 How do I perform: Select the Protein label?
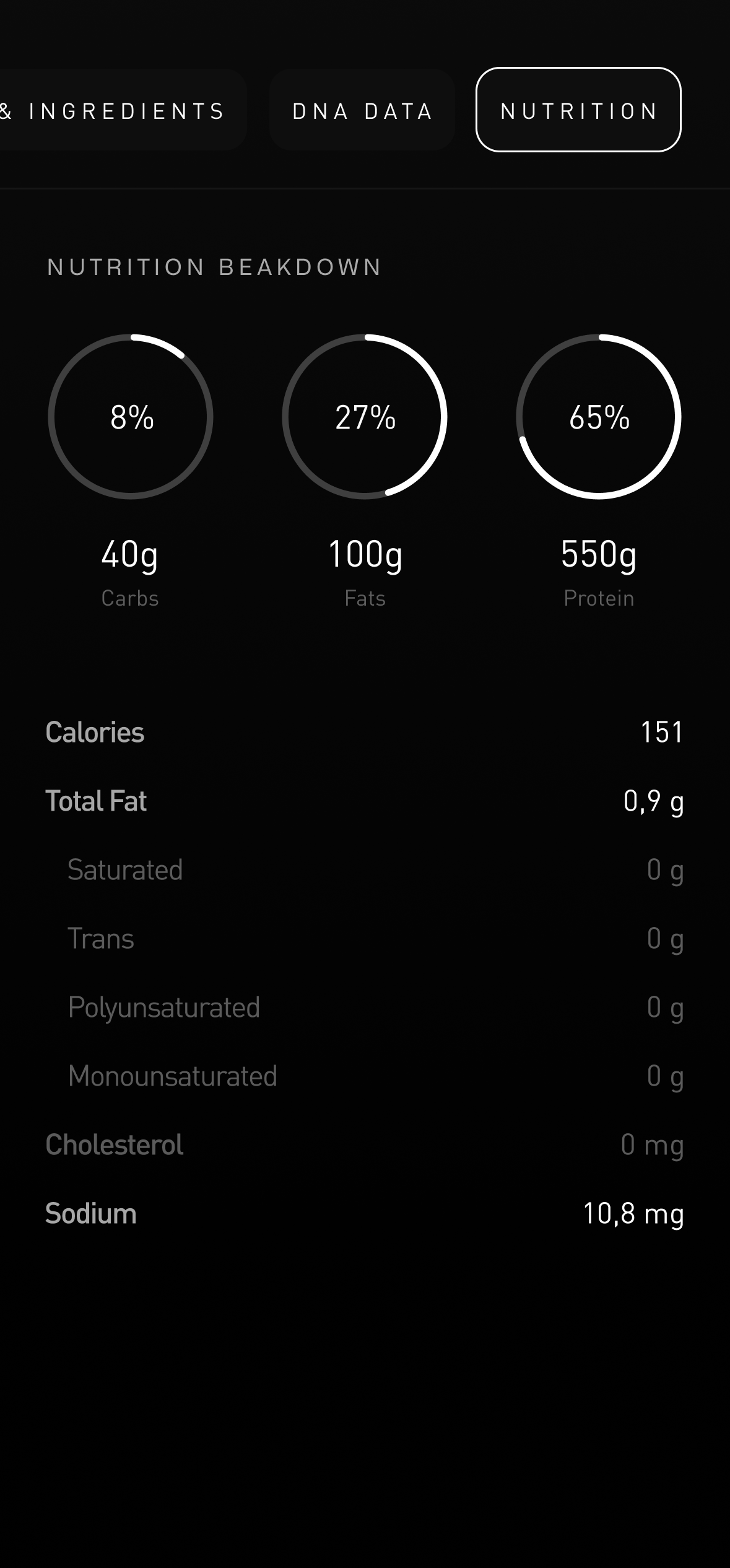coord(599,597)
